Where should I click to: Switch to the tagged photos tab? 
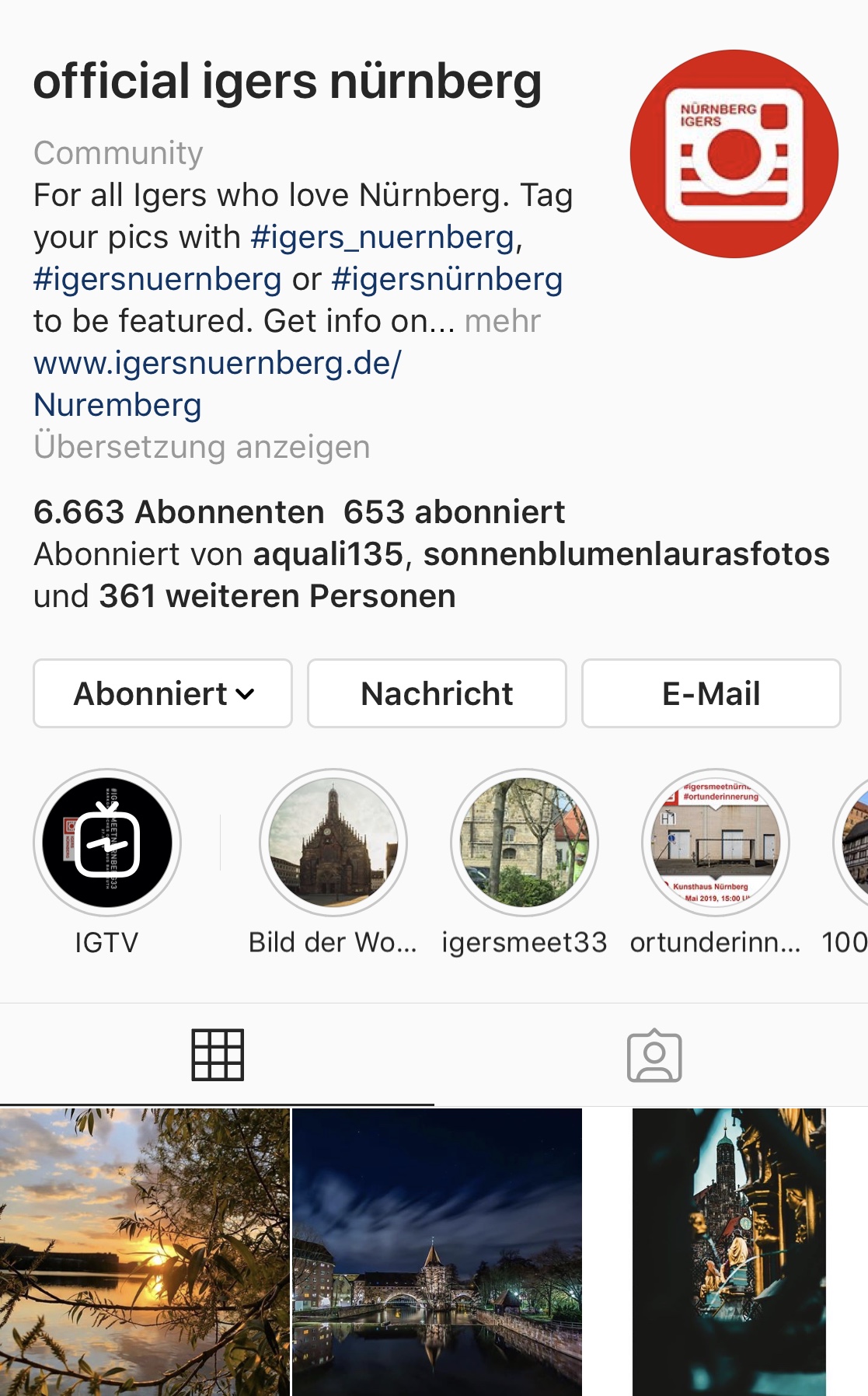point(654,1055)
